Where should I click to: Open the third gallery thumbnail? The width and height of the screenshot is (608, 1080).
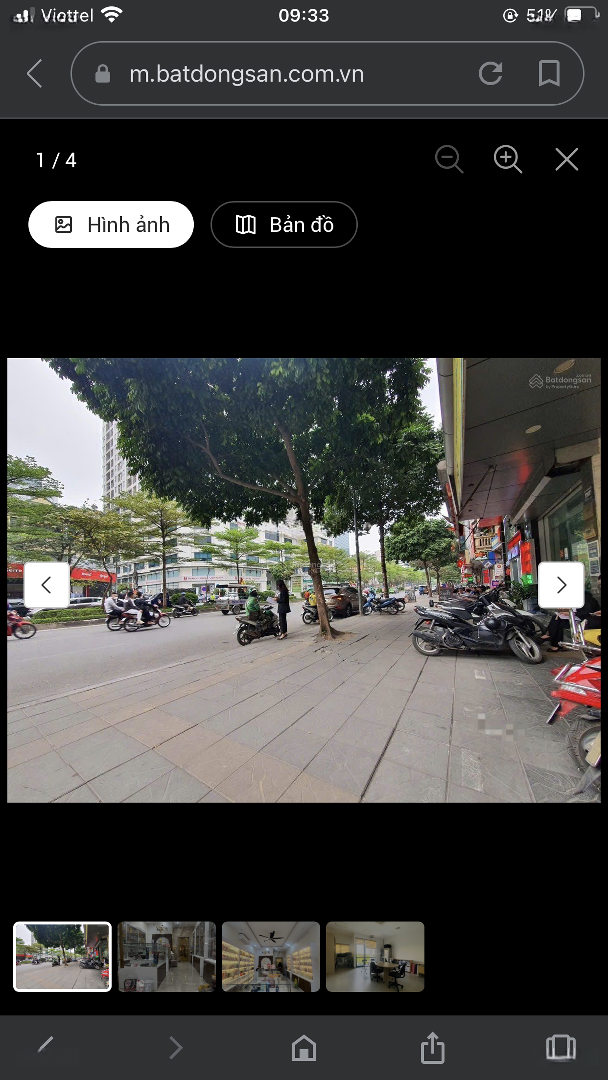[271, 957]
